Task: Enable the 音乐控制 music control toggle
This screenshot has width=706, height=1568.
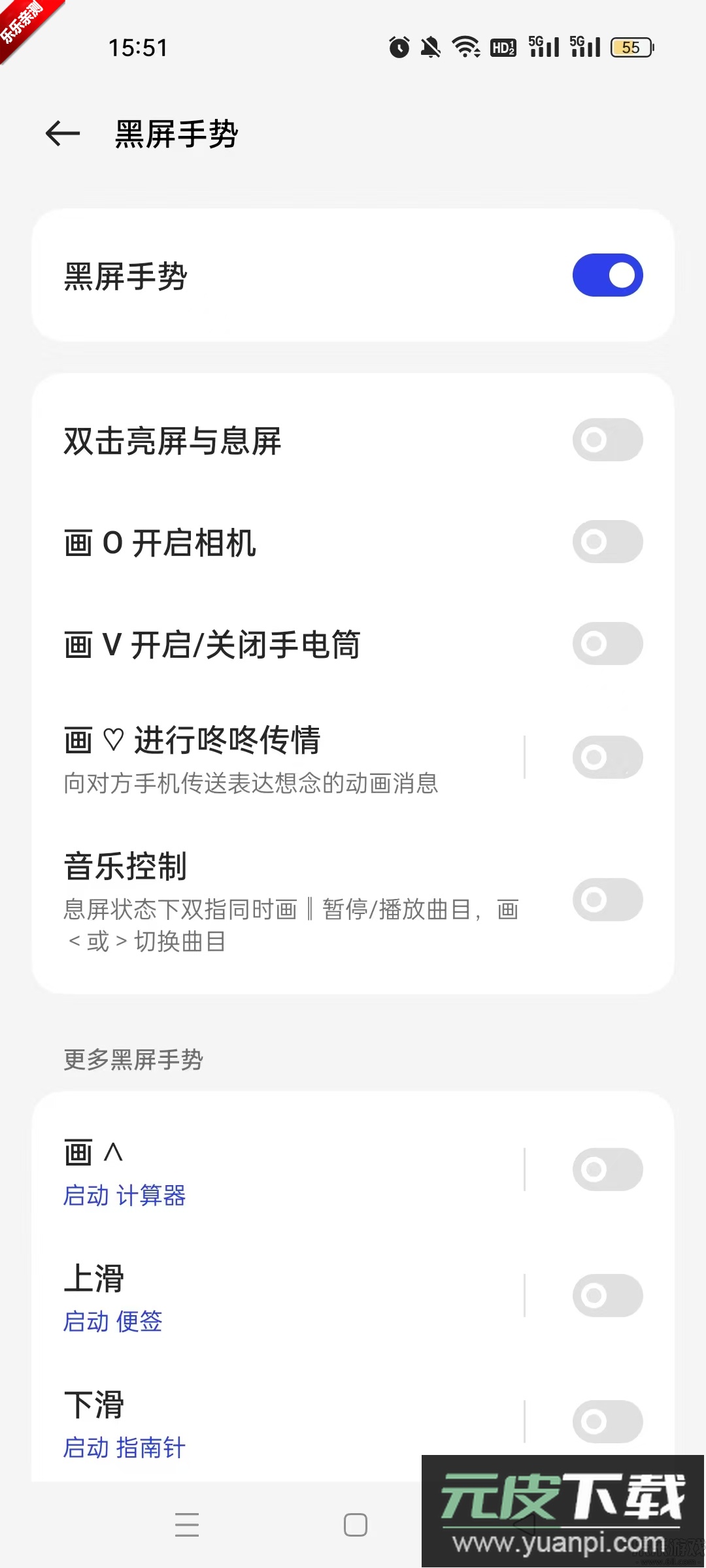Action: point(607,900)
